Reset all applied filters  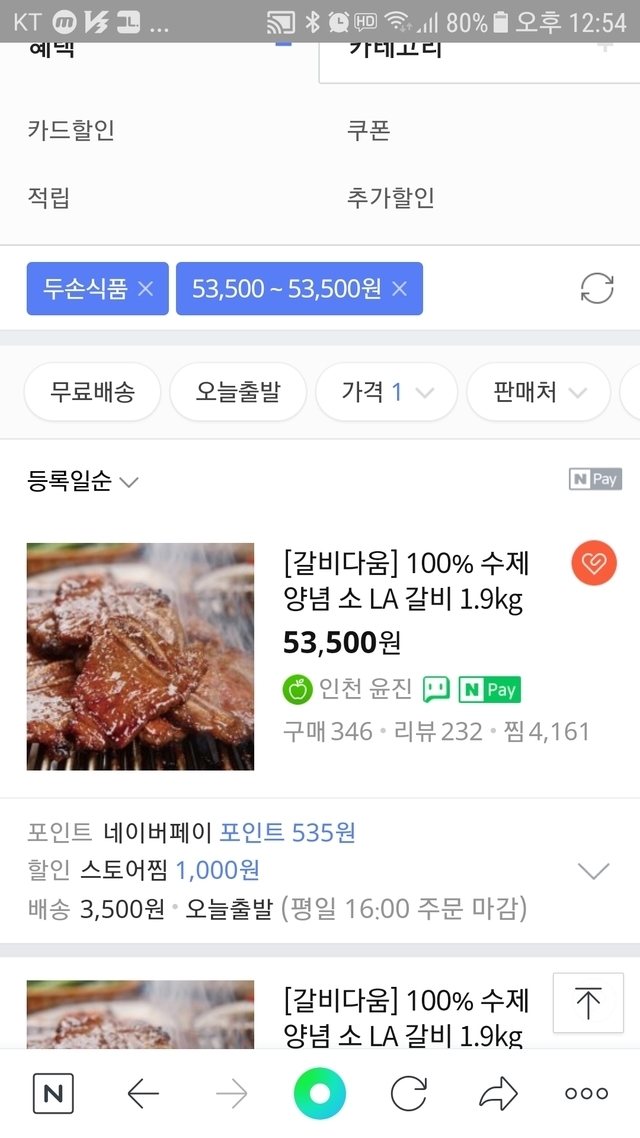597,289
